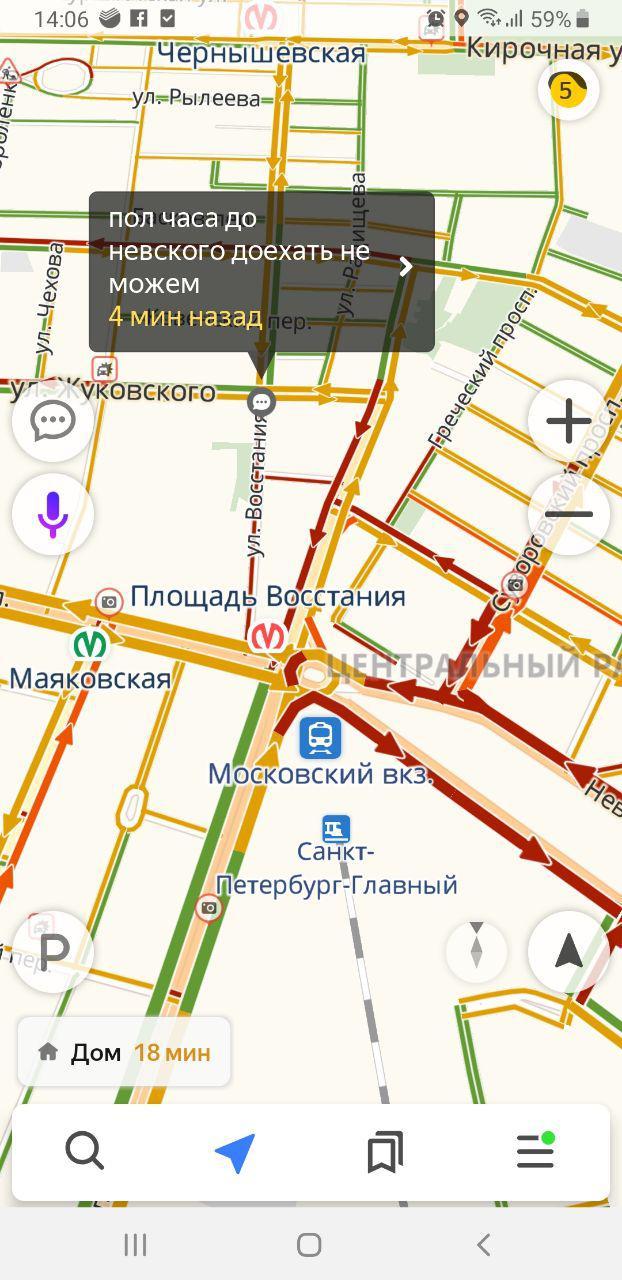Tap the comment pin on ул. Восстания

coord(261,401)
